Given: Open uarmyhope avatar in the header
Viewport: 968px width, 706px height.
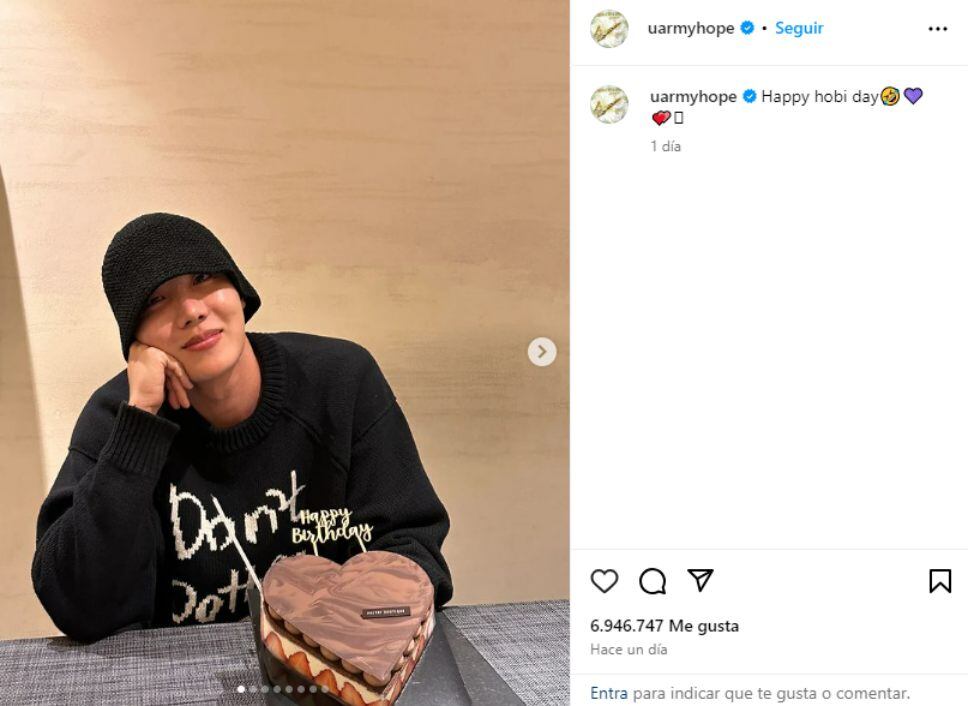Looking at the screenshot, I should (x=609, y=29).
